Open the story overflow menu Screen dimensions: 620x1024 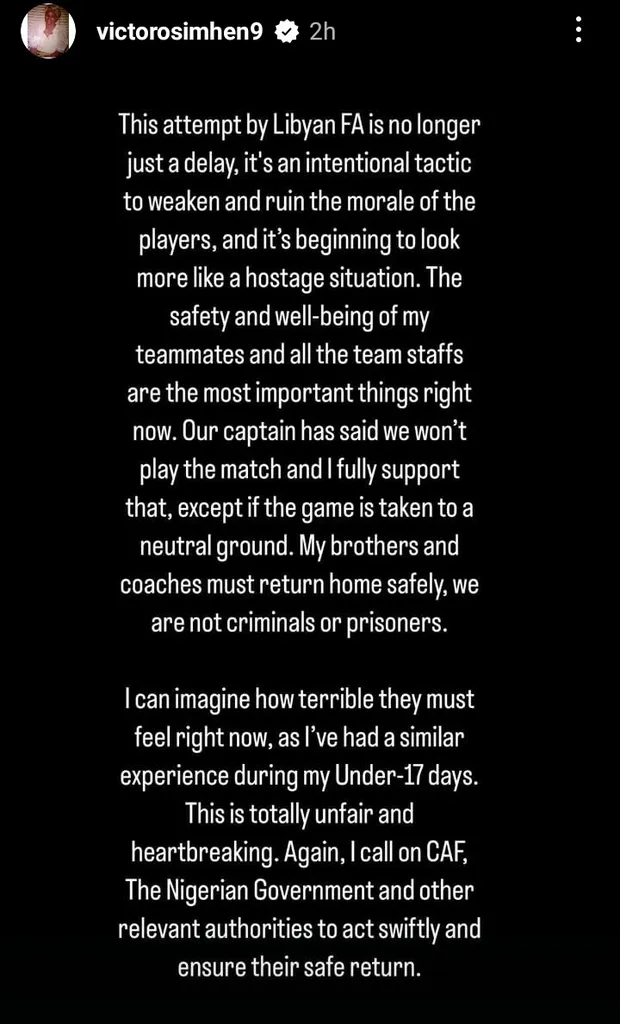click(578, 31)
